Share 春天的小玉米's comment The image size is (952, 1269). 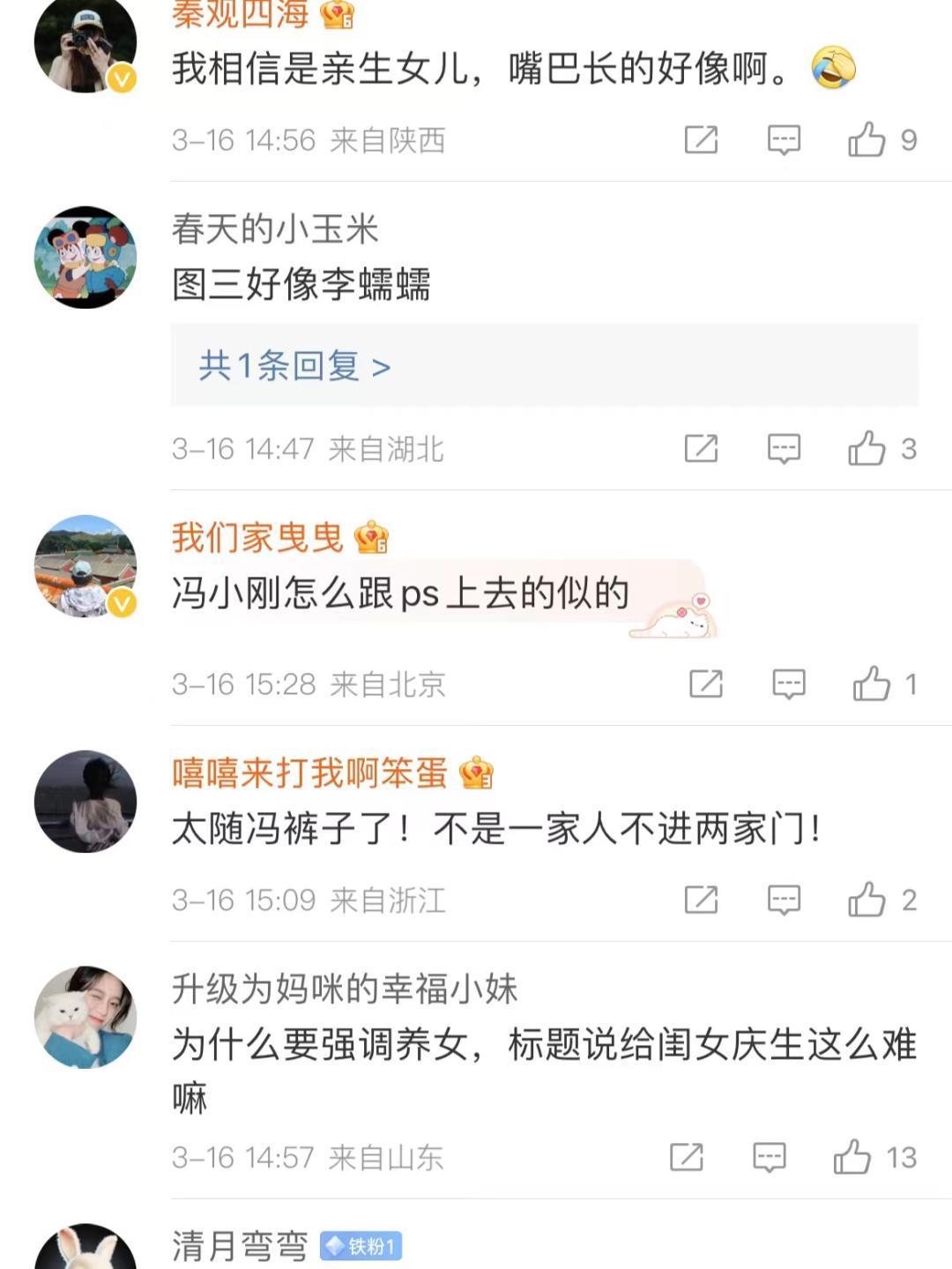click(702, 449)
